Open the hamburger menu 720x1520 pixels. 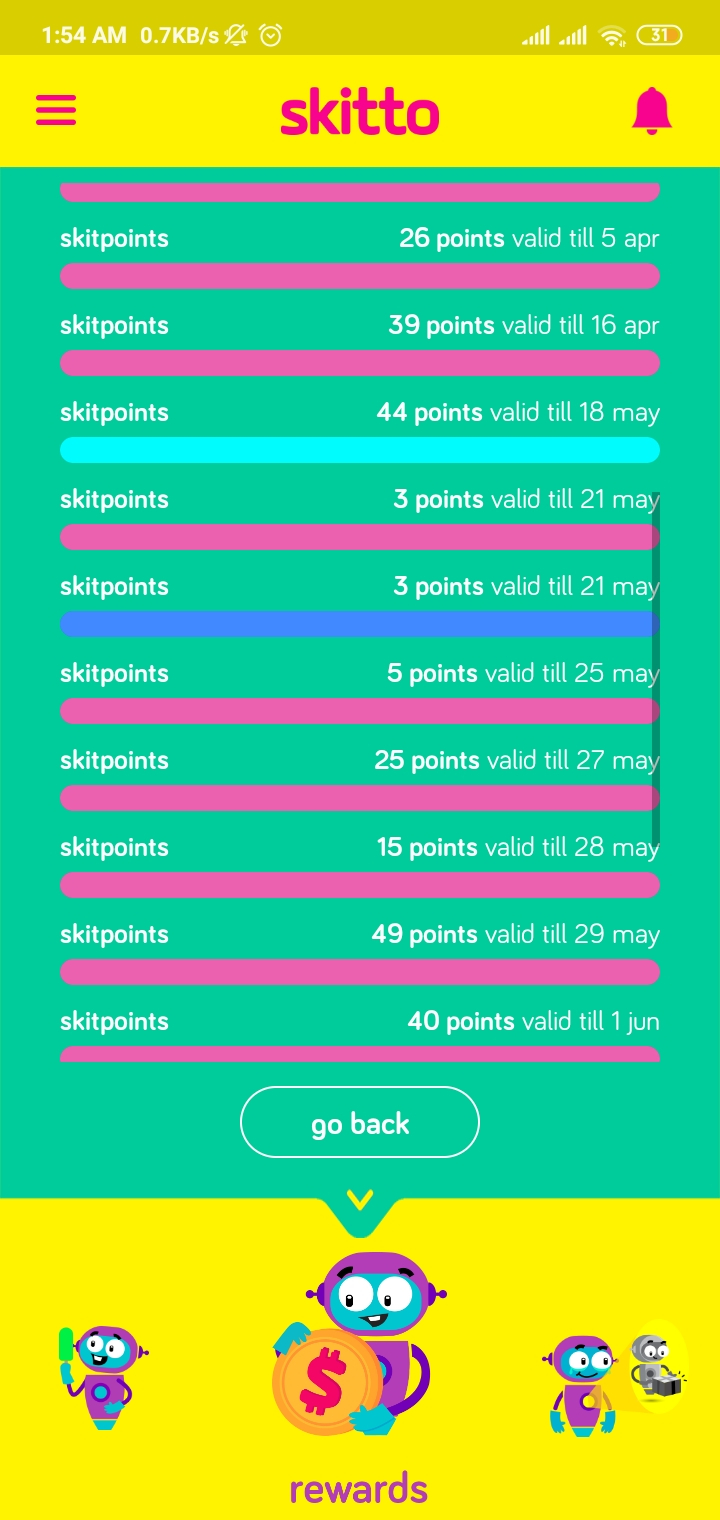56,110
